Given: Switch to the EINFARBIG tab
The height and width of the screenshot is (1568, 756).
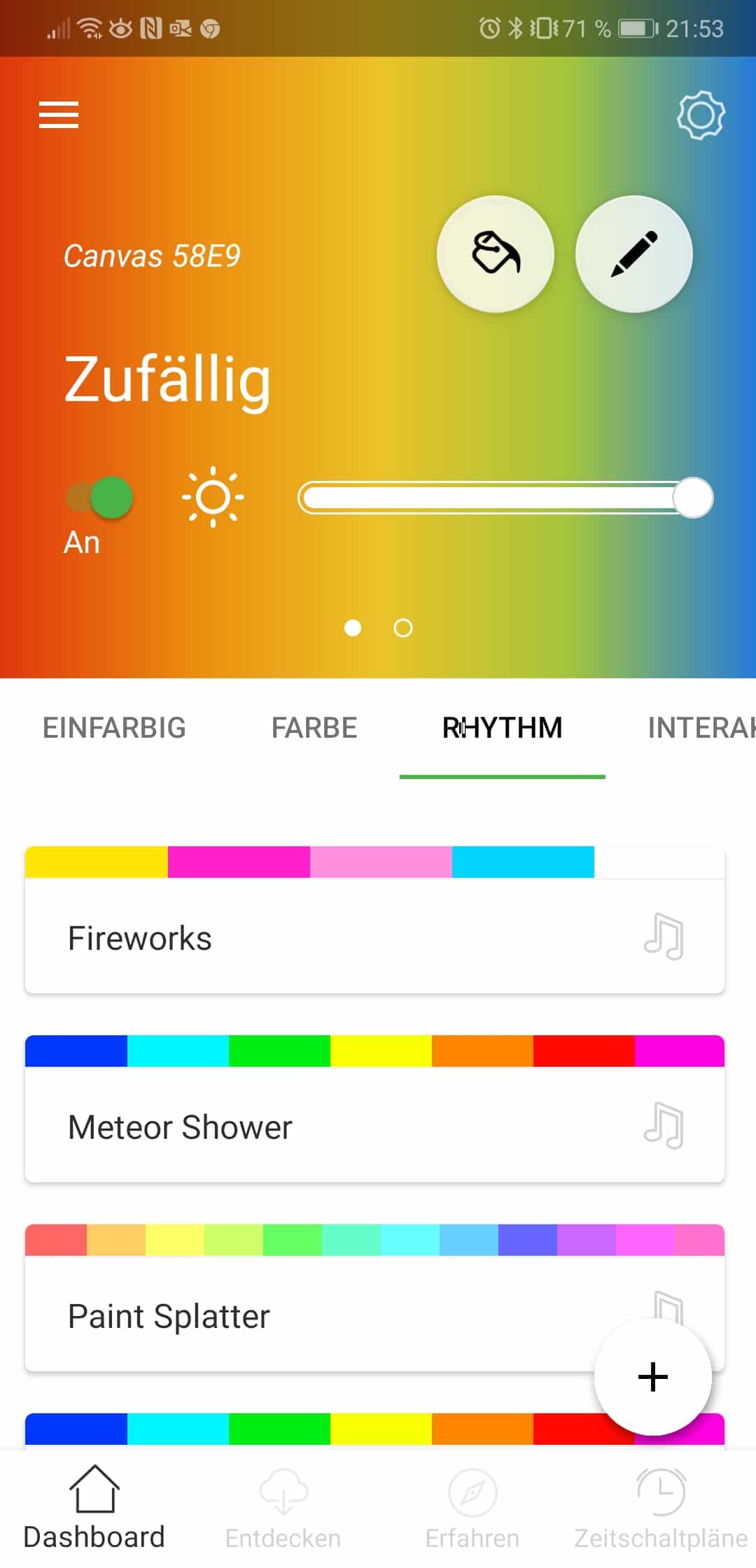Looking at the screenshot, I should click(x=114, y=728).
